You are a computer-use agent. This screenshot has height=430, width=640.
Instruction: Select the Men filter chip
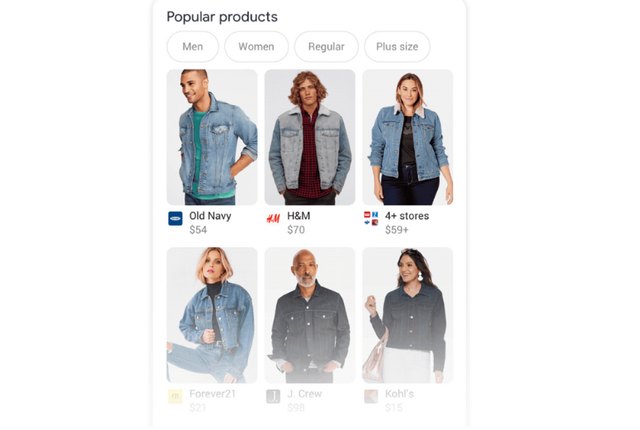[193, 47]
